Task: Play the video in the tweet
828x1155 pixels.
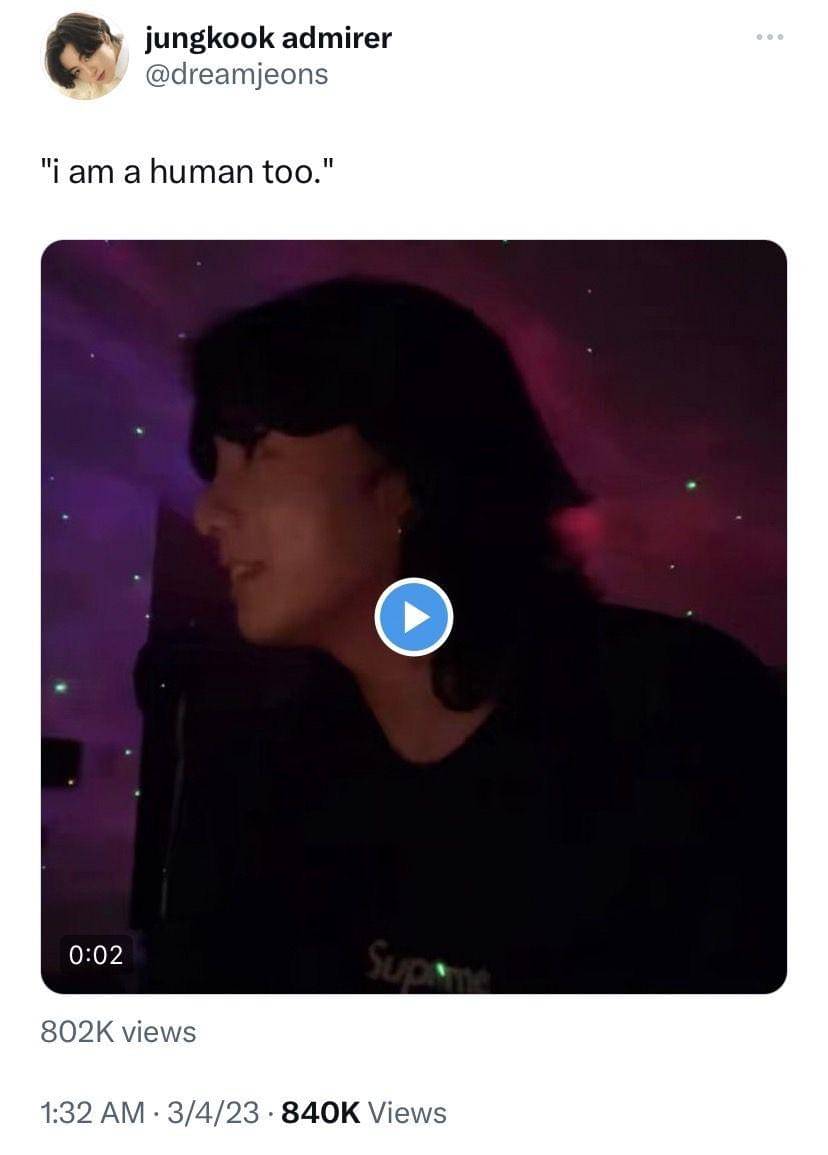Action: click(414, 617)
